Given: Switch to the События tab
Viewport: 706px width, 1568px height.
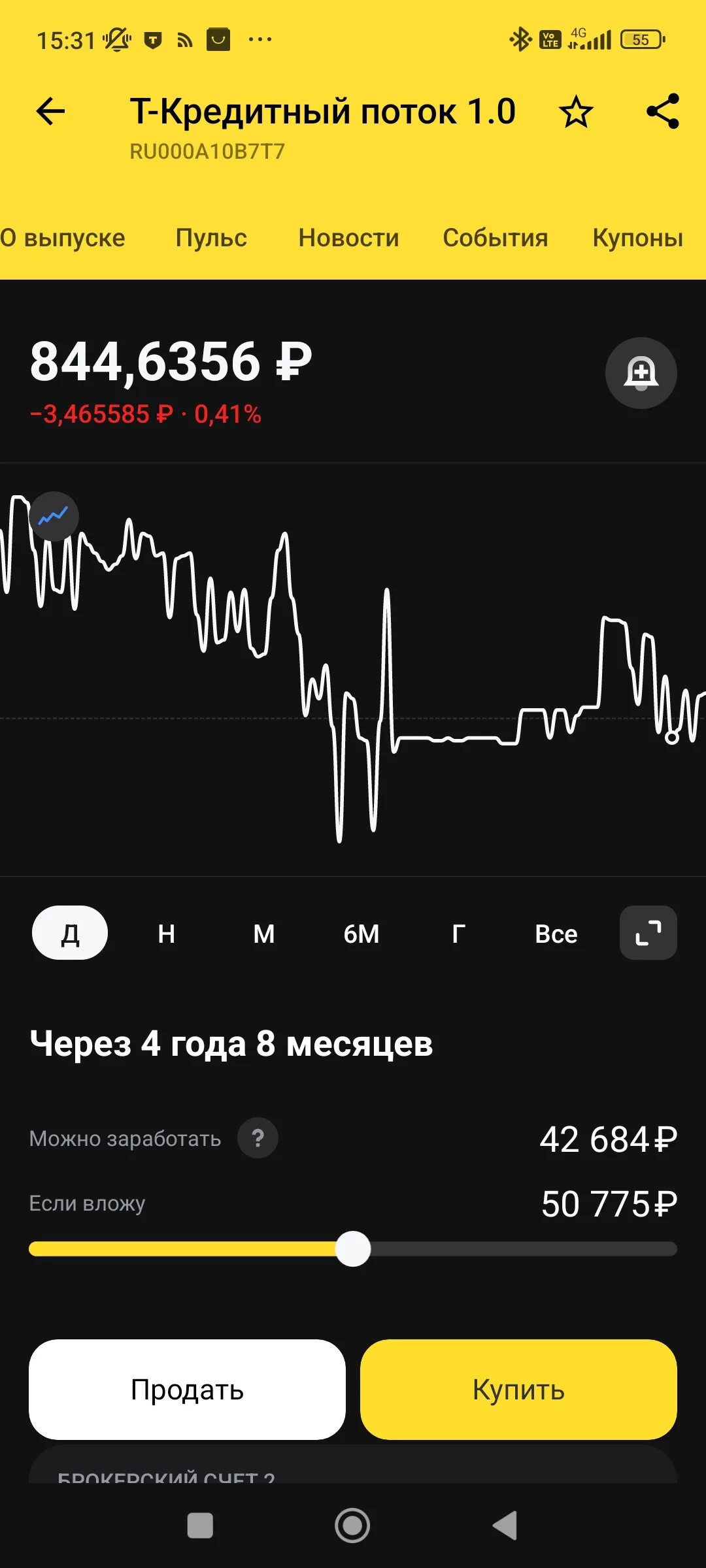Looking at the screenshot, I should click(496, 238).
